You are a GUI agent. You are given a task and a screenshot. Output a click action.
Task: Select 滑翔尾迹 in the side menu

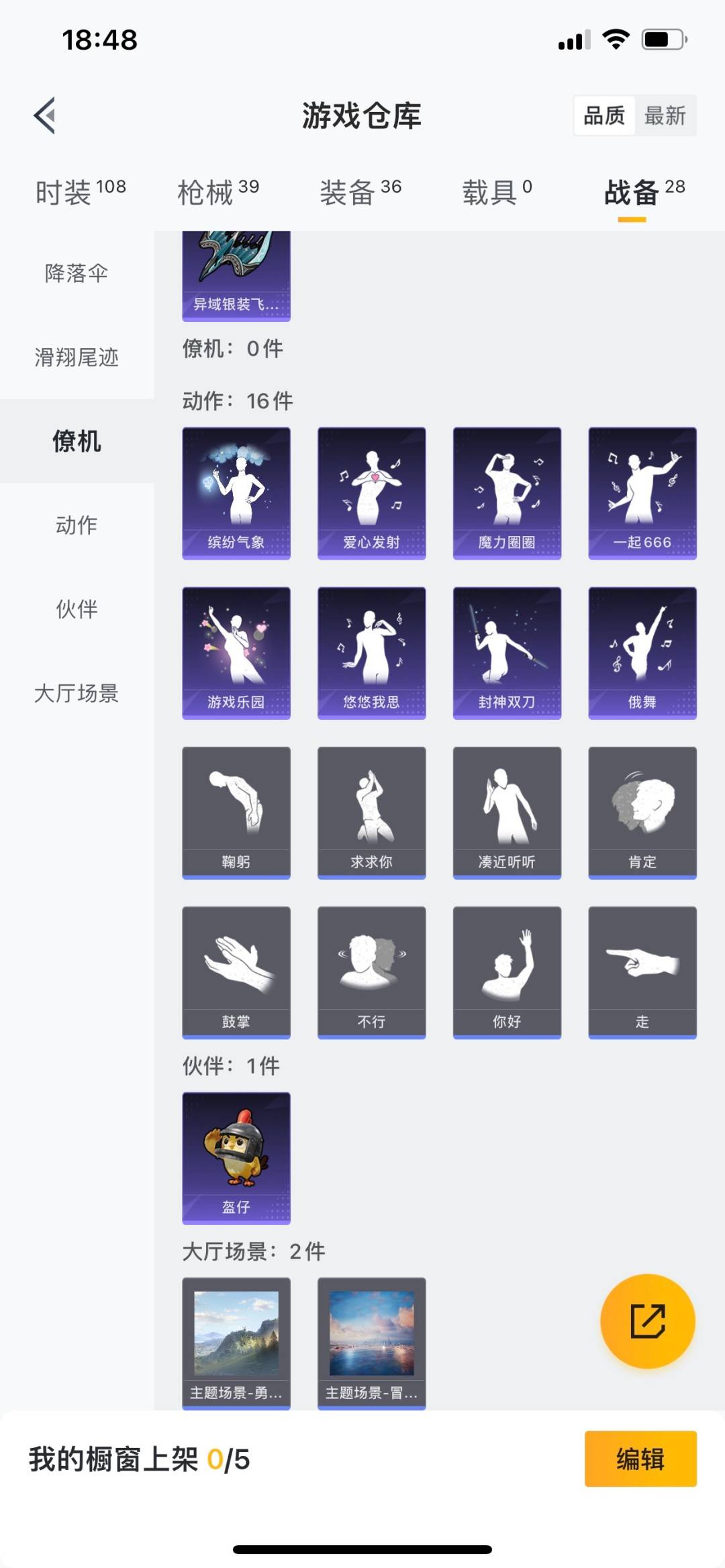coord(77,357)
